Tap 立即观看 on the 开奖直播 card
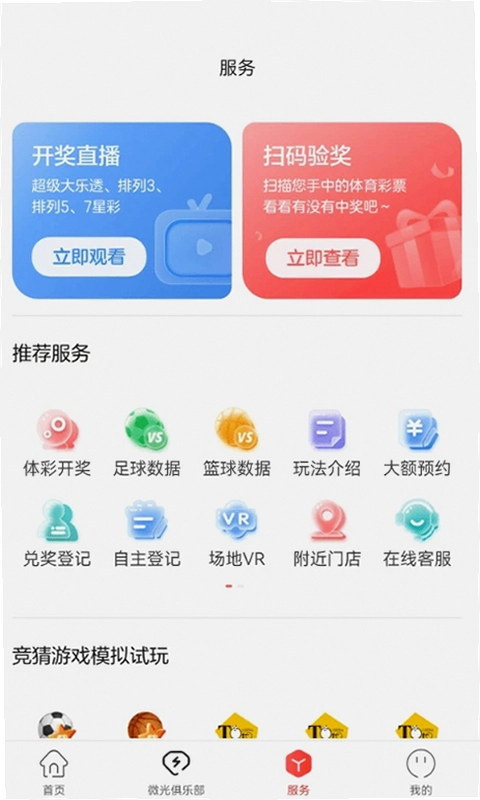Image resolution: width=480 pixels, height=800 pixels. coord(89,257)
